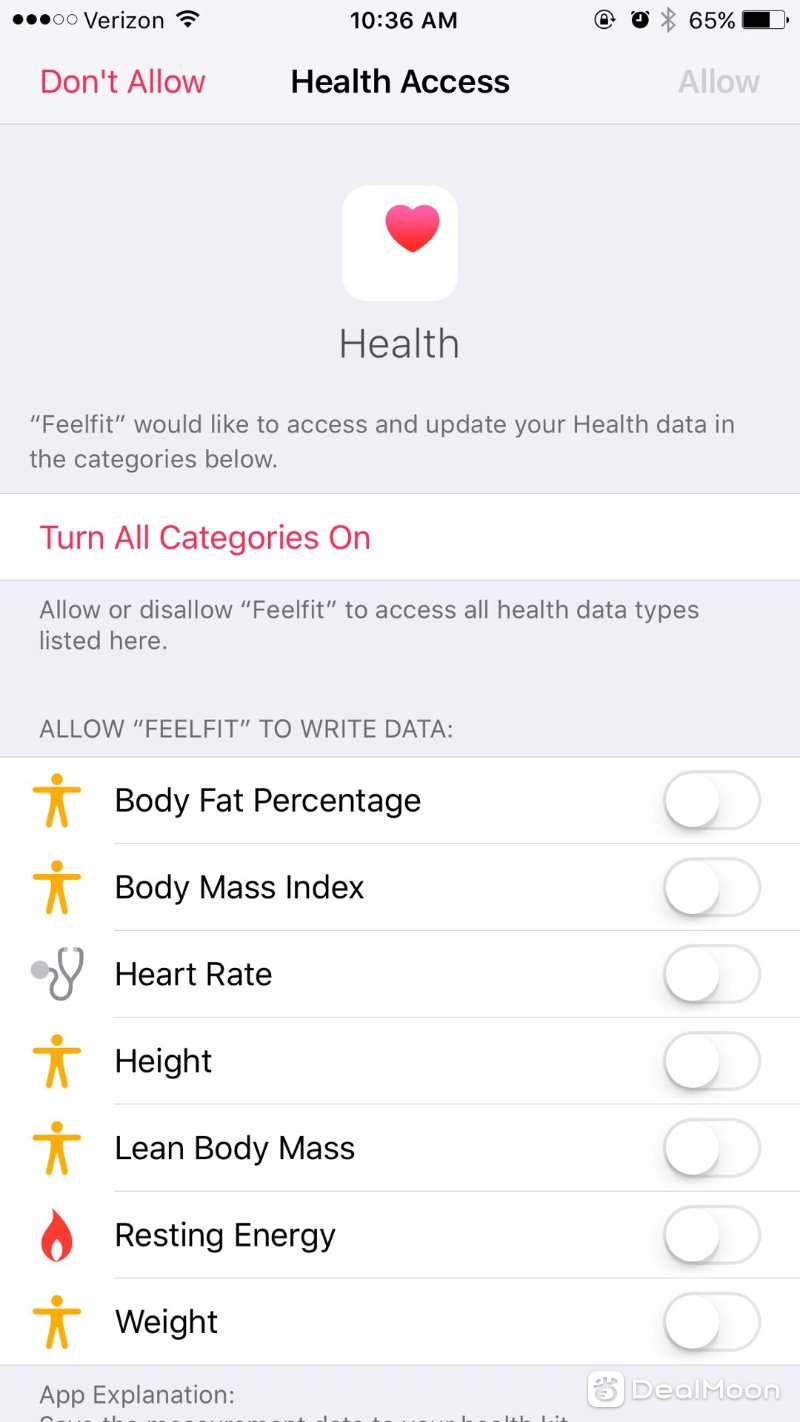Enable the Weight switch
The image size is (800, 1422).
(x=712, y=1322)
